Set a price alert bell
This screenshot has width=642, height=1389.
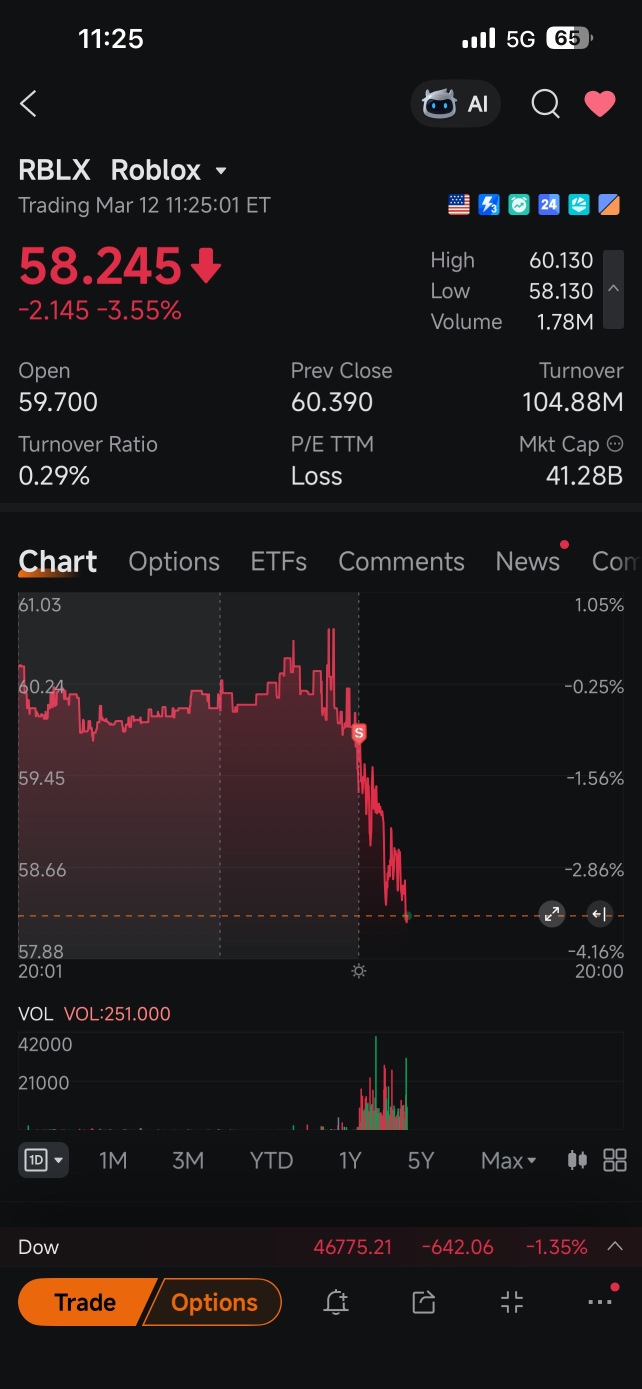(x=336, y=1302)
